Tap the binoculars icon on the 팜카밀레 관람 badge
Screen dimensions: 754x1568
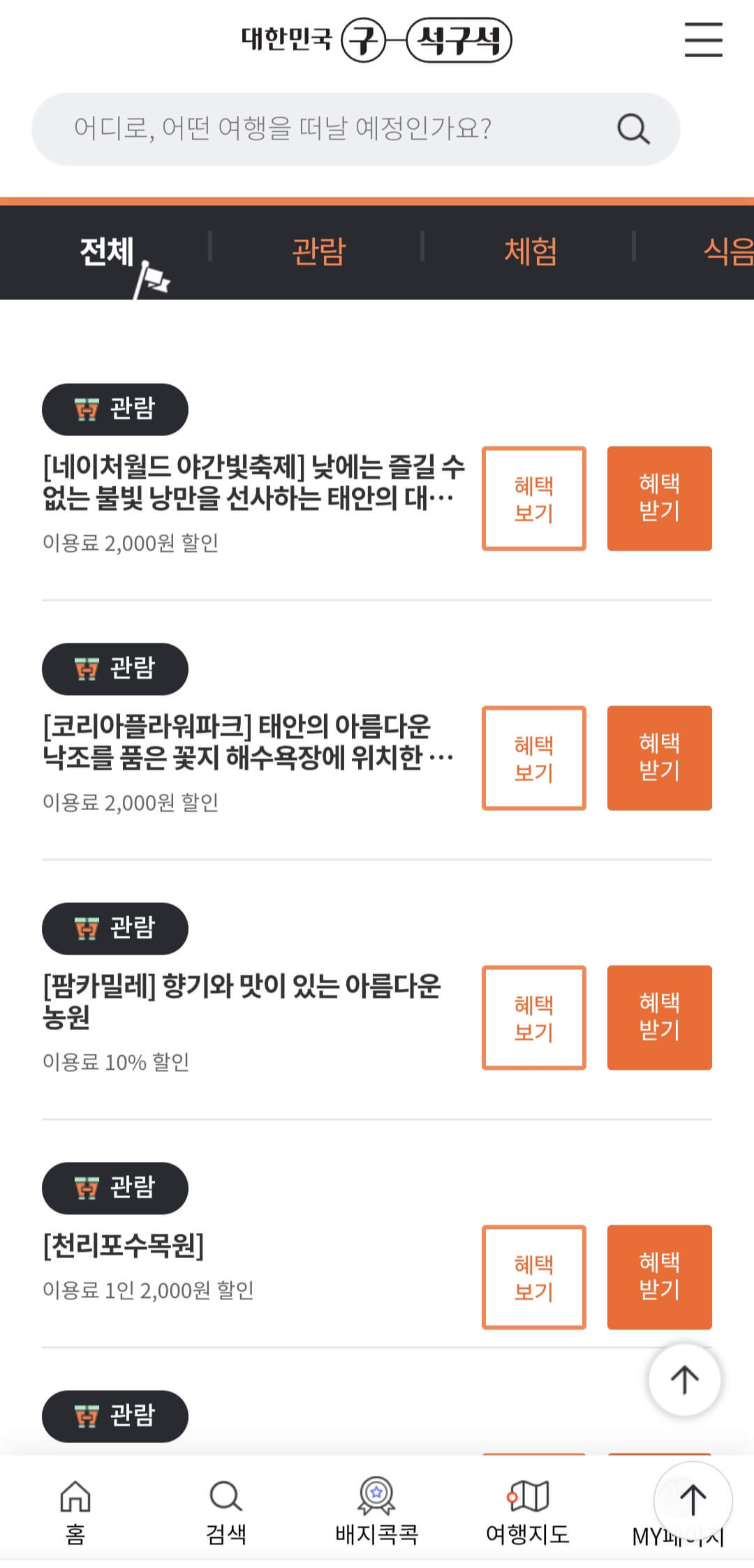(x=84, y=928)
